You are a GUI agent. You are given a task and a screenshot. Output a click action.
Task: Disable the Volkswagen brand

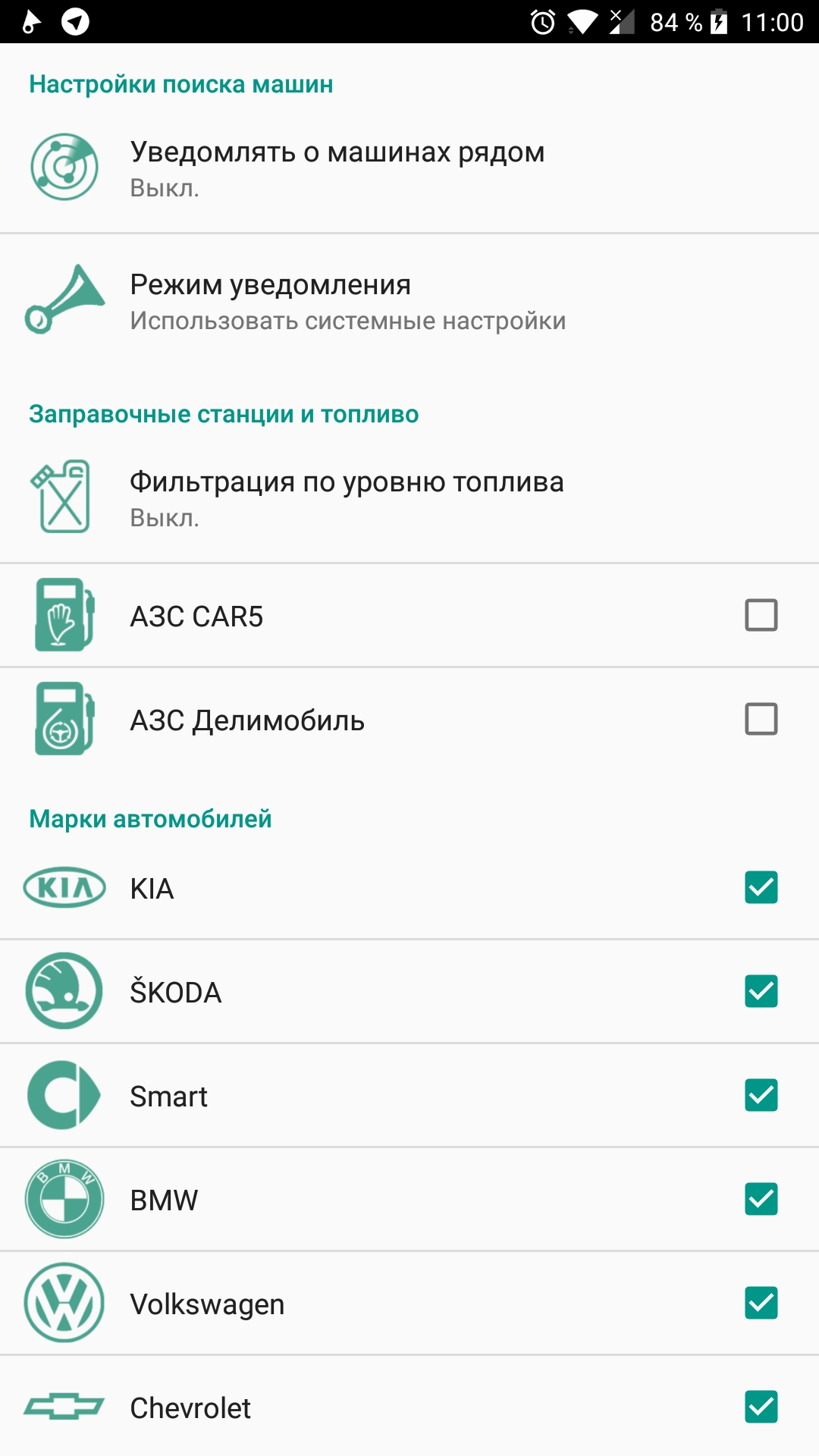click(761, 1303)
